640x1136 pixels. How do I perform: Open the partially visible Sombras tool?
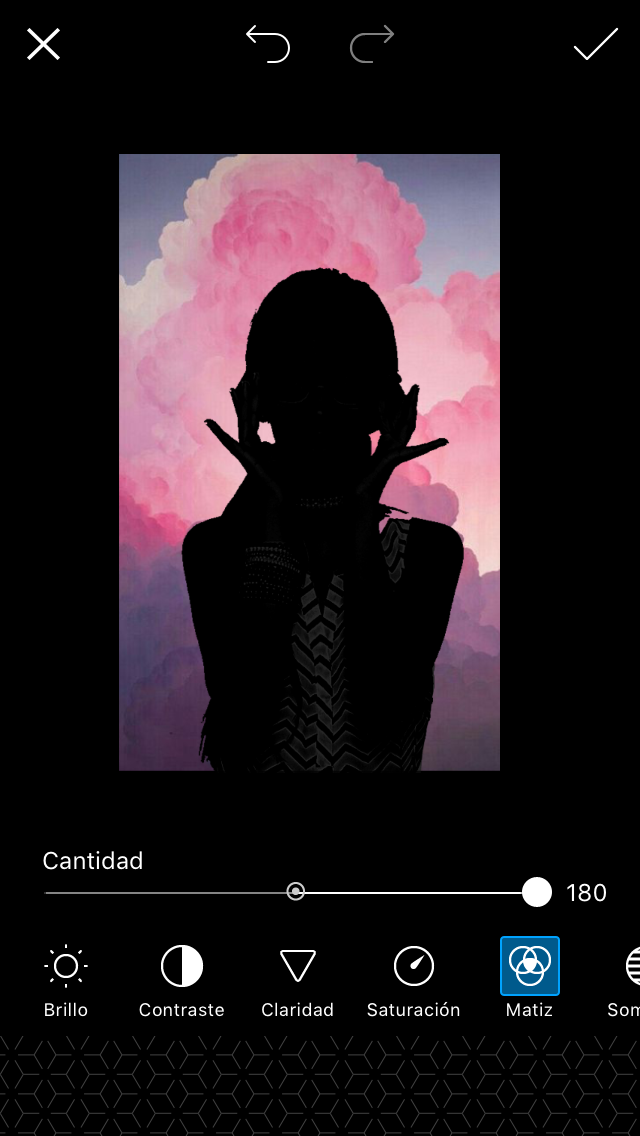coord(628,978)
